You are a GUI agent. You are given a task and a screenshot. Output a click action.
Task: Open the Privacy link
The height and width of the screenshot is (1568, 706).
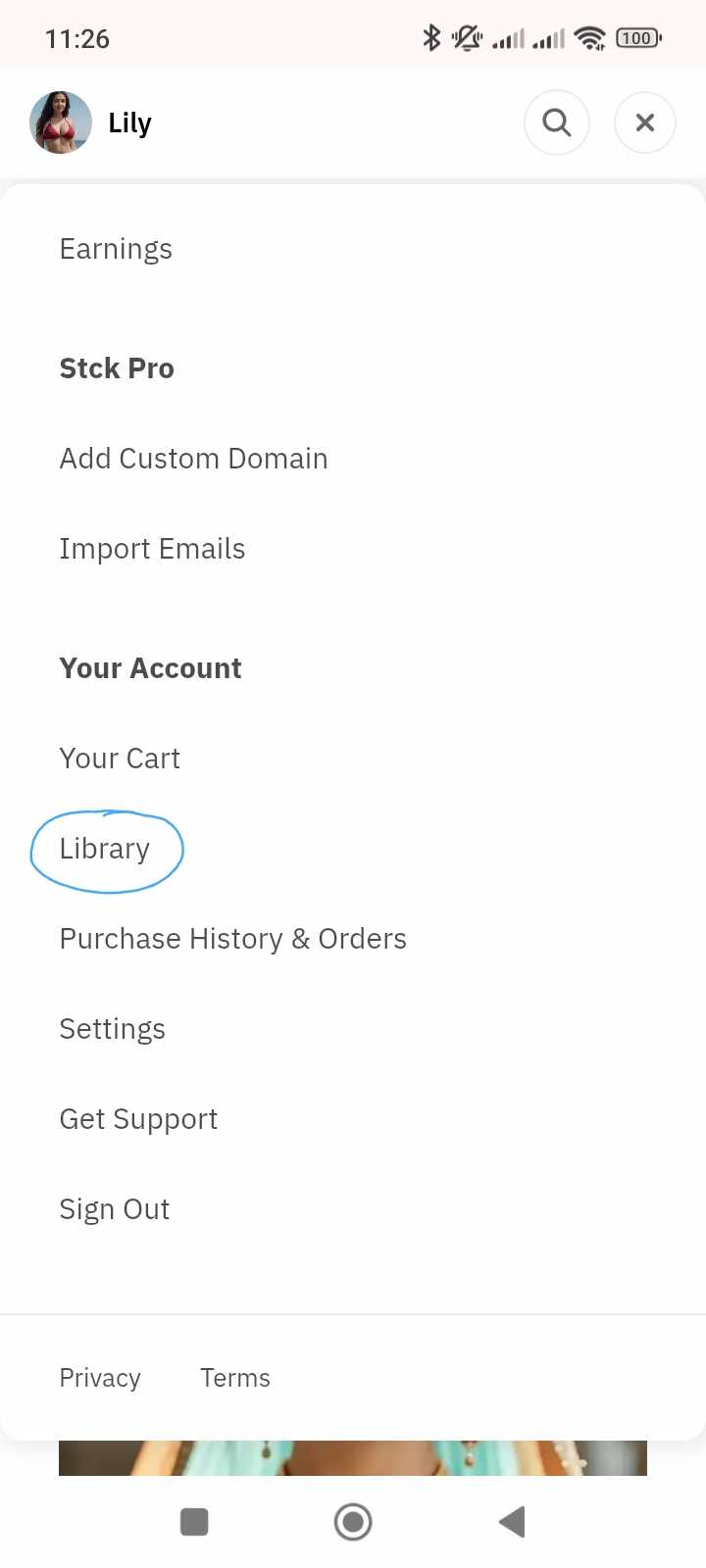coord(100,1378)
